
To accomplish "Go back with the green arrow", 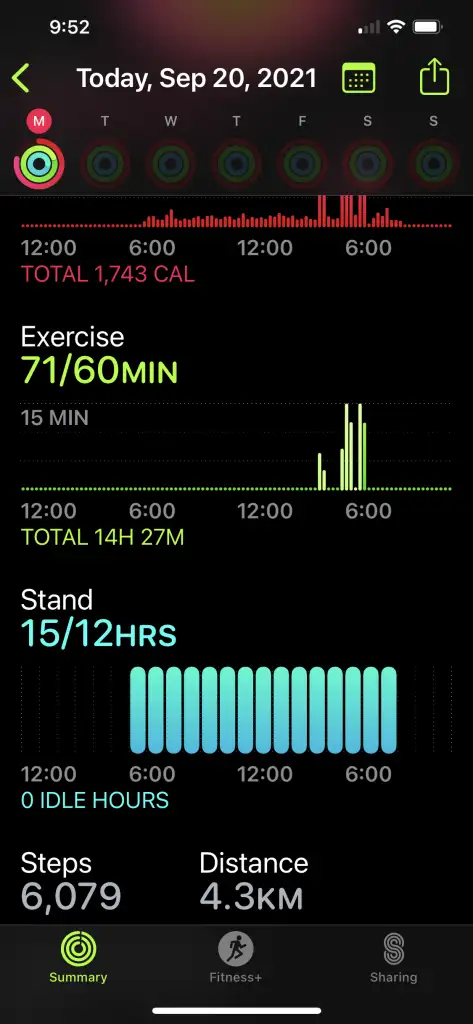I will (21, 78).
